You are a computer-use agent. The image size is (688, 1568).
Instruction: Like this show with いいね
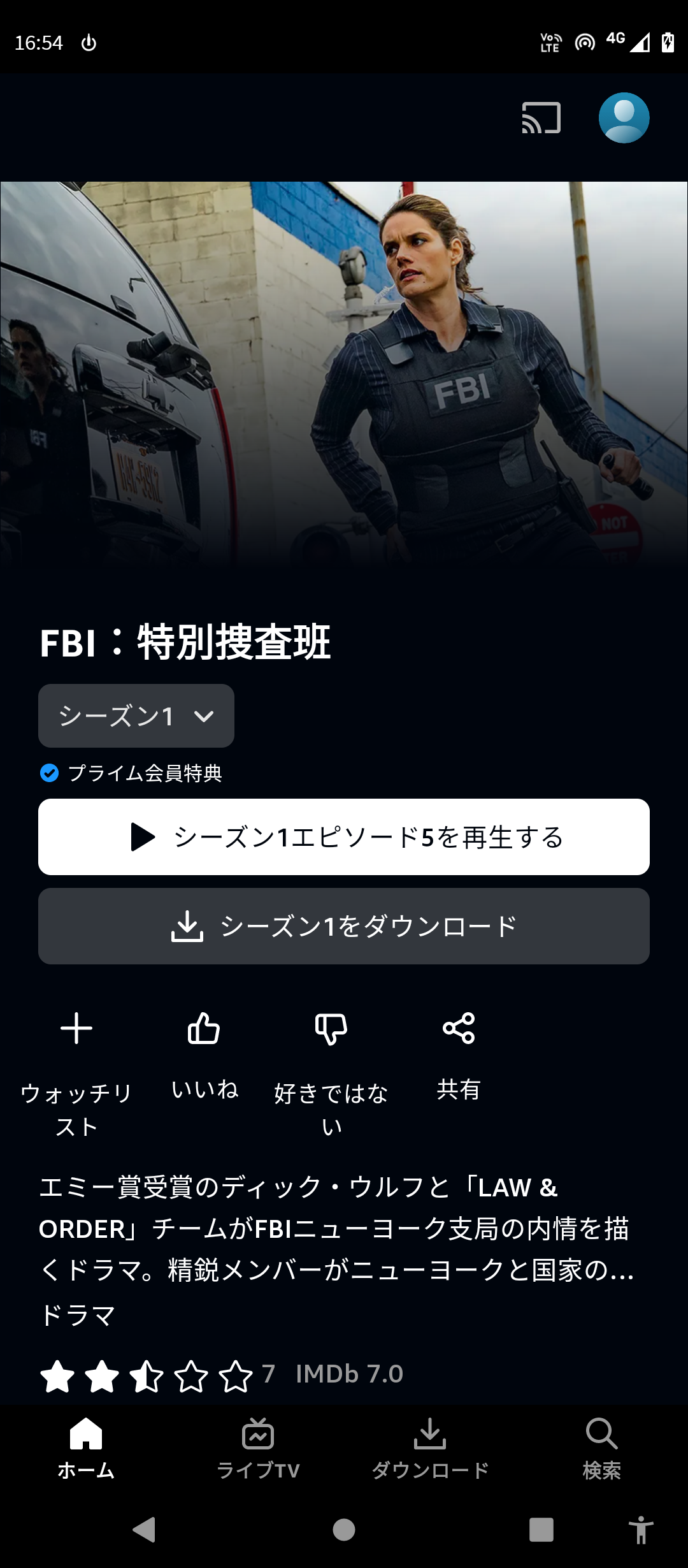coord(204,1029)
